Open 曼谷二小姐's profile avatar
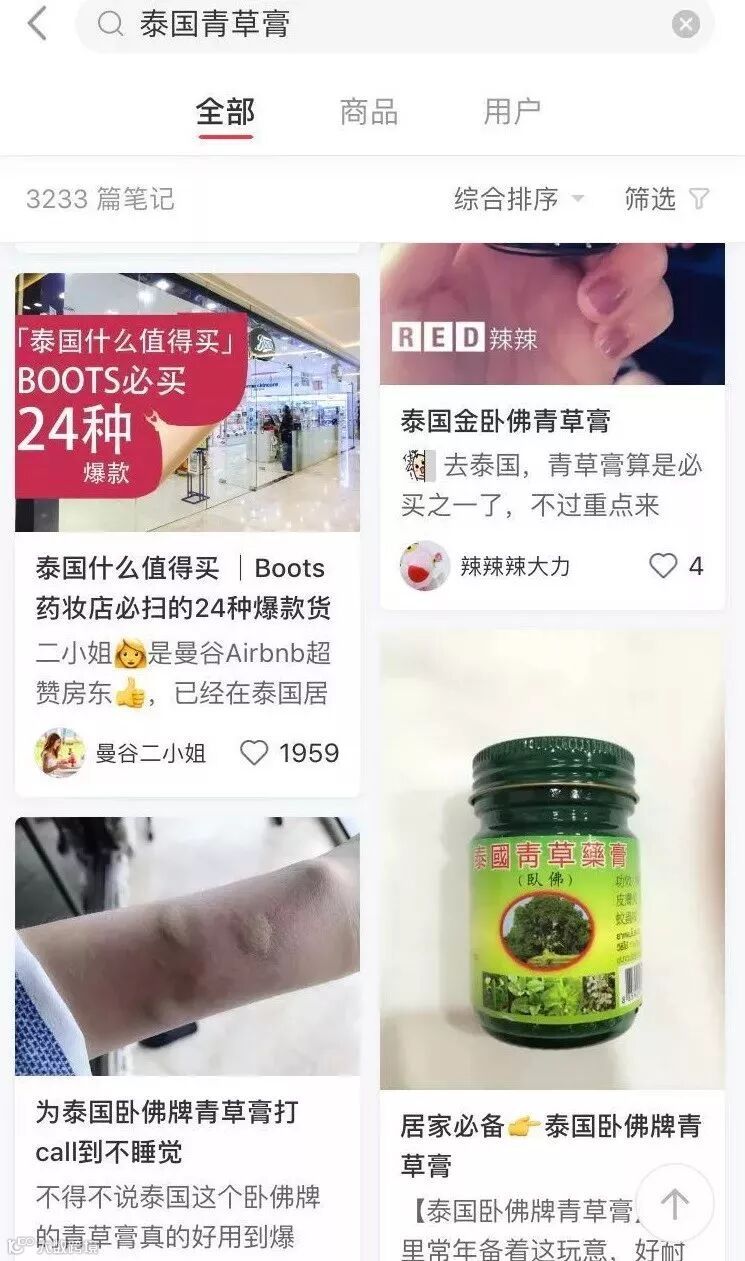This screenshot has height=1261, width=745. 60,752
